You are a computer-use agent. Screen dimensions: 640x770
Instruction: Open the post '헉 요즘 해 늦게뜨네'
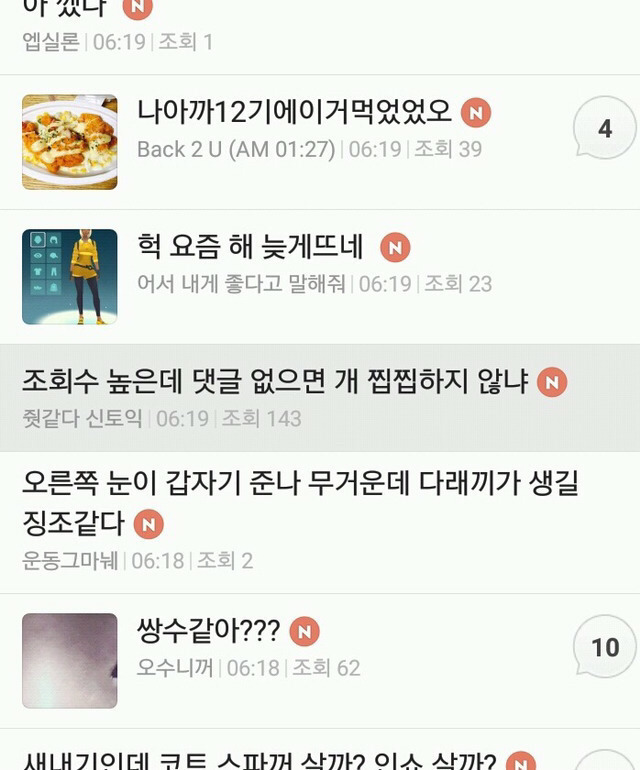(x=250, y=246)
